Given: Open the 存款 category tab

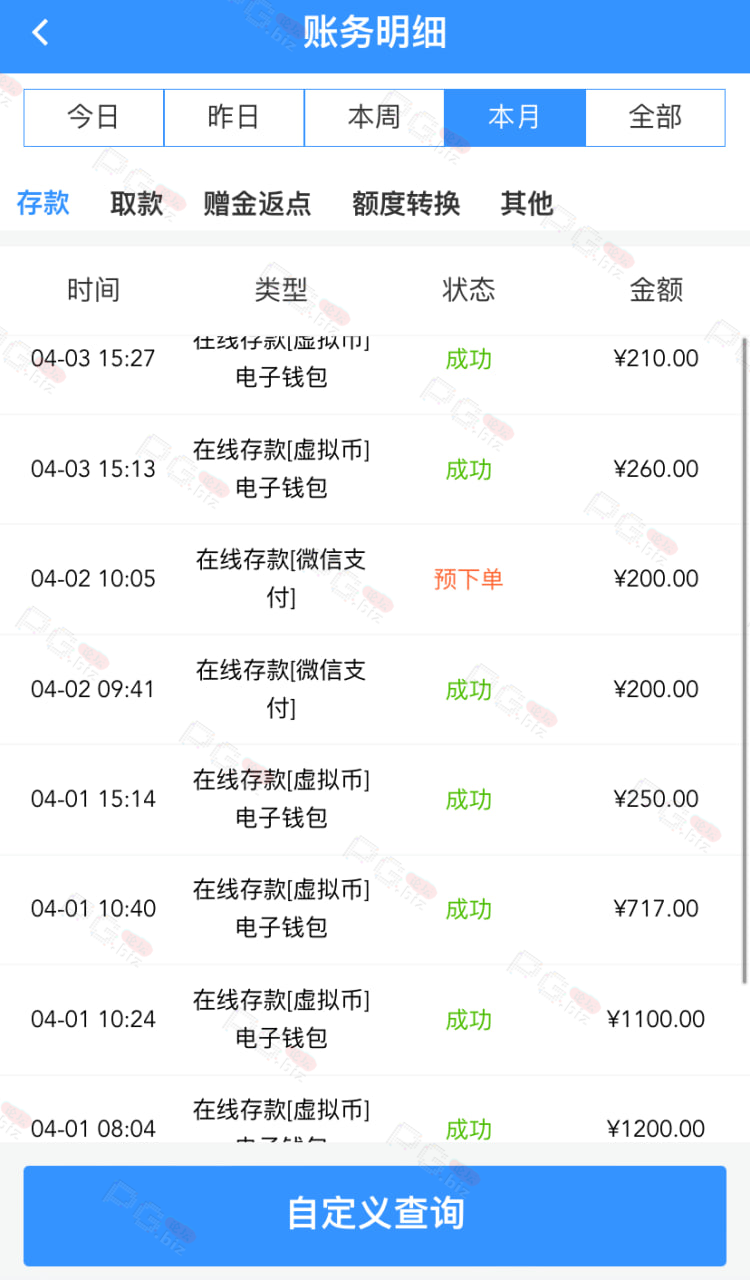Looking at the screenshot, I should click(x=43, y=203).
